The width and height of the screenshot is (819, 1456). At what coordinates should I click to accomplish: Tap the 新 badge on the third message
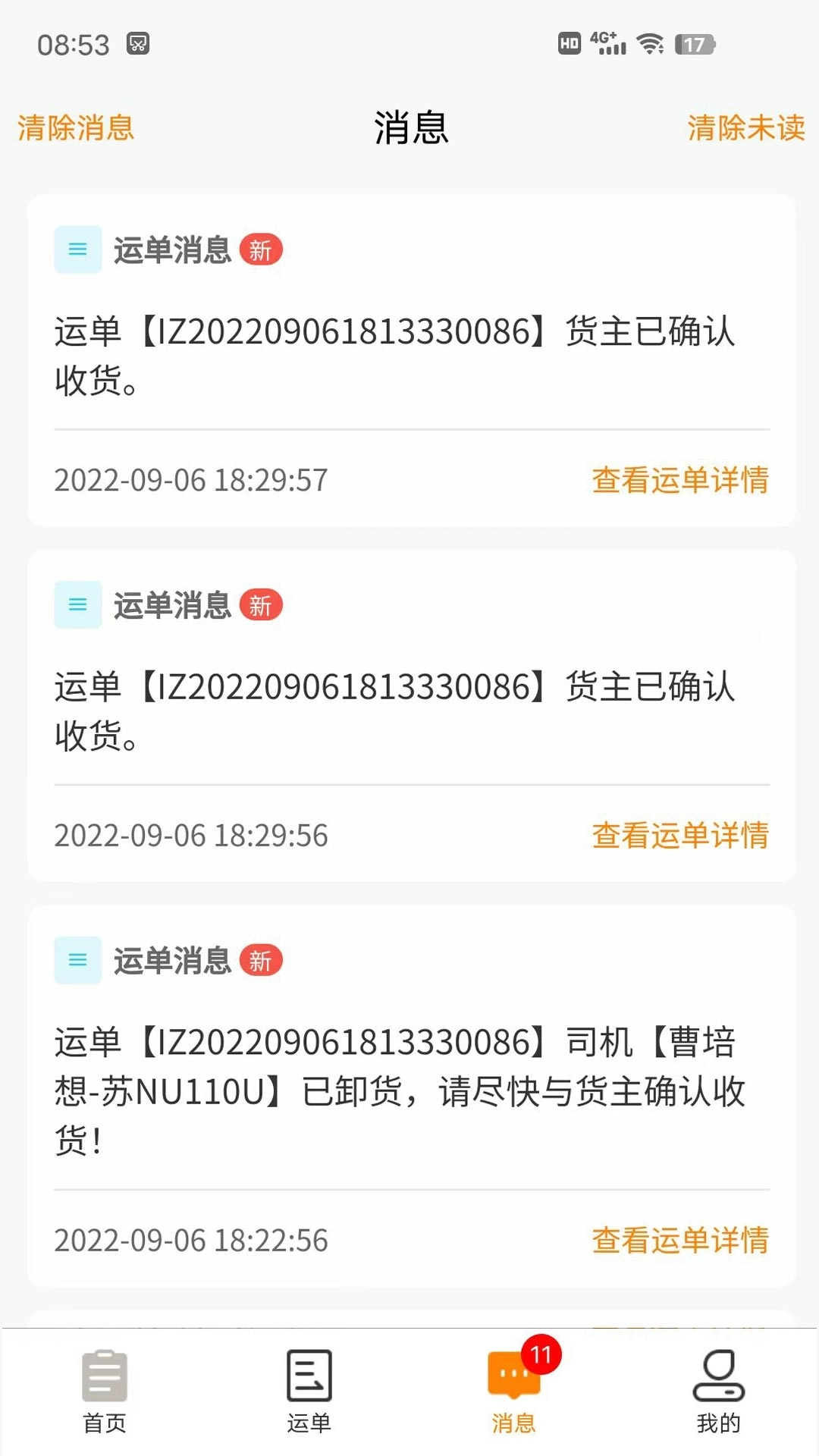tap(261, 961)
